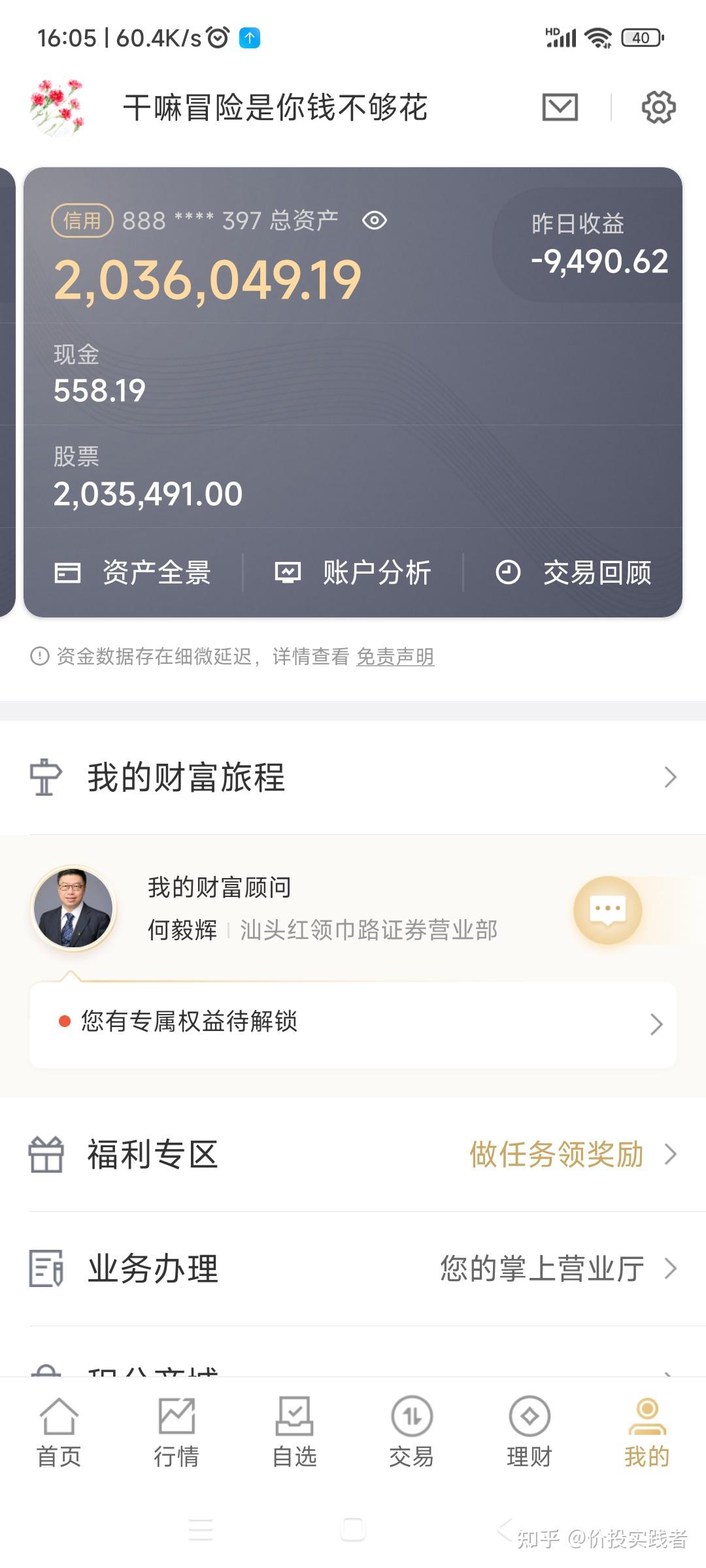This screenshot has height=1568, width=706.
Task: Open the messages envelope icon
Action: (560, 107)
